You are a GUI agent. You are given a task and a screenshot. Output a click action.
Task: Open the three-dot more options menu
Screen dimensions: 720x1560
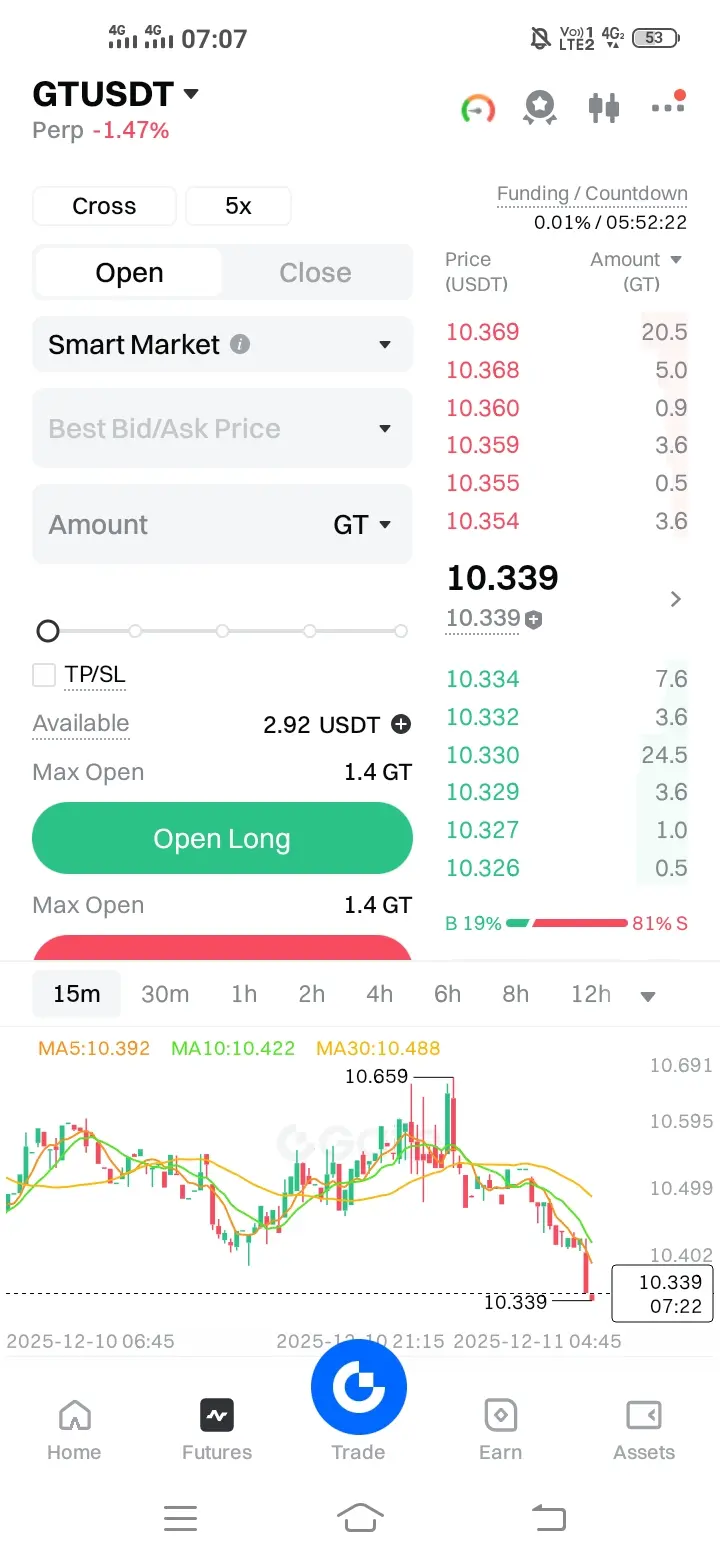667,106
